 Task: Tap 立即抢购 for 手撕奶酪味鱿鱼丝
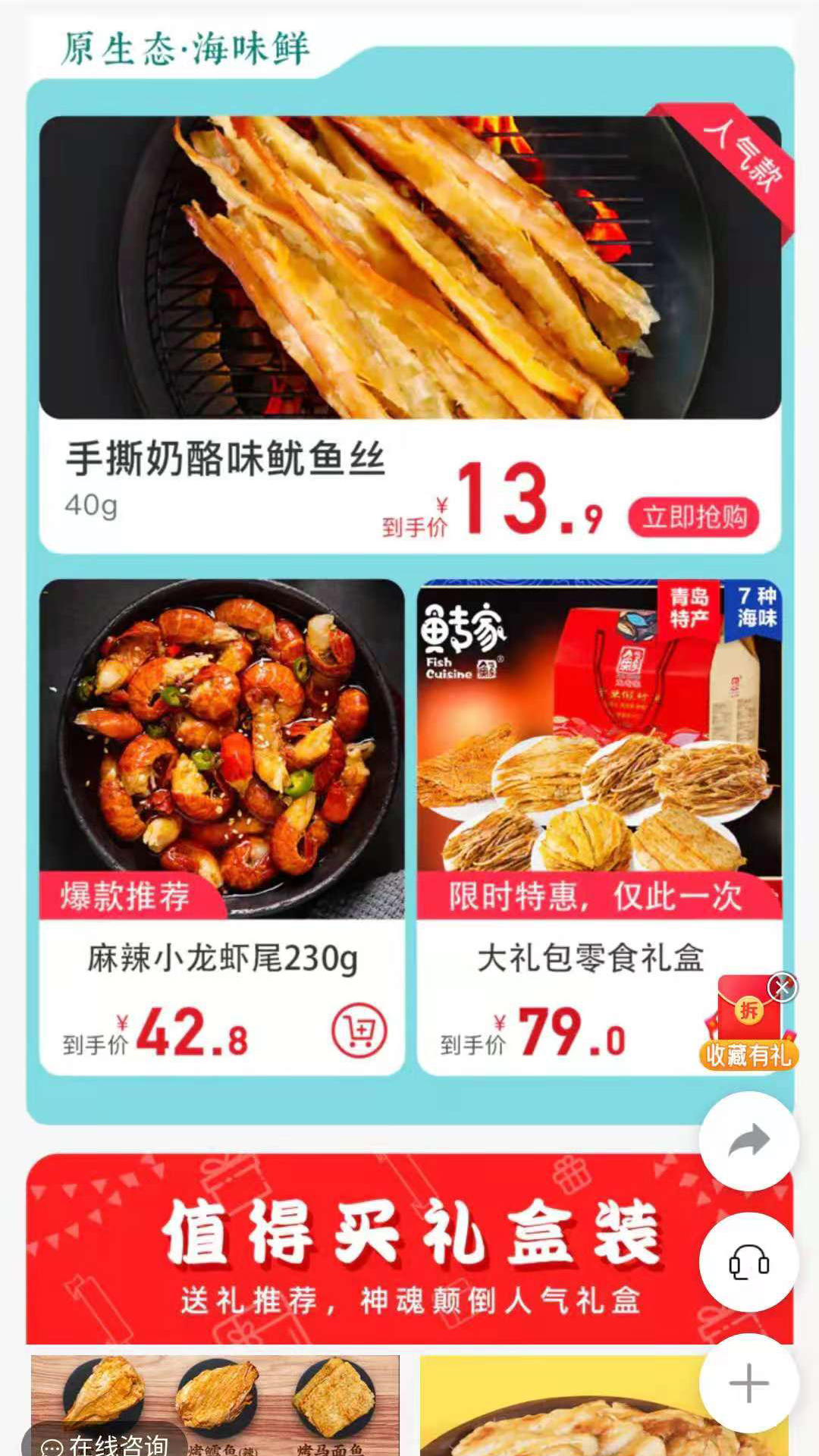(693, 518)
